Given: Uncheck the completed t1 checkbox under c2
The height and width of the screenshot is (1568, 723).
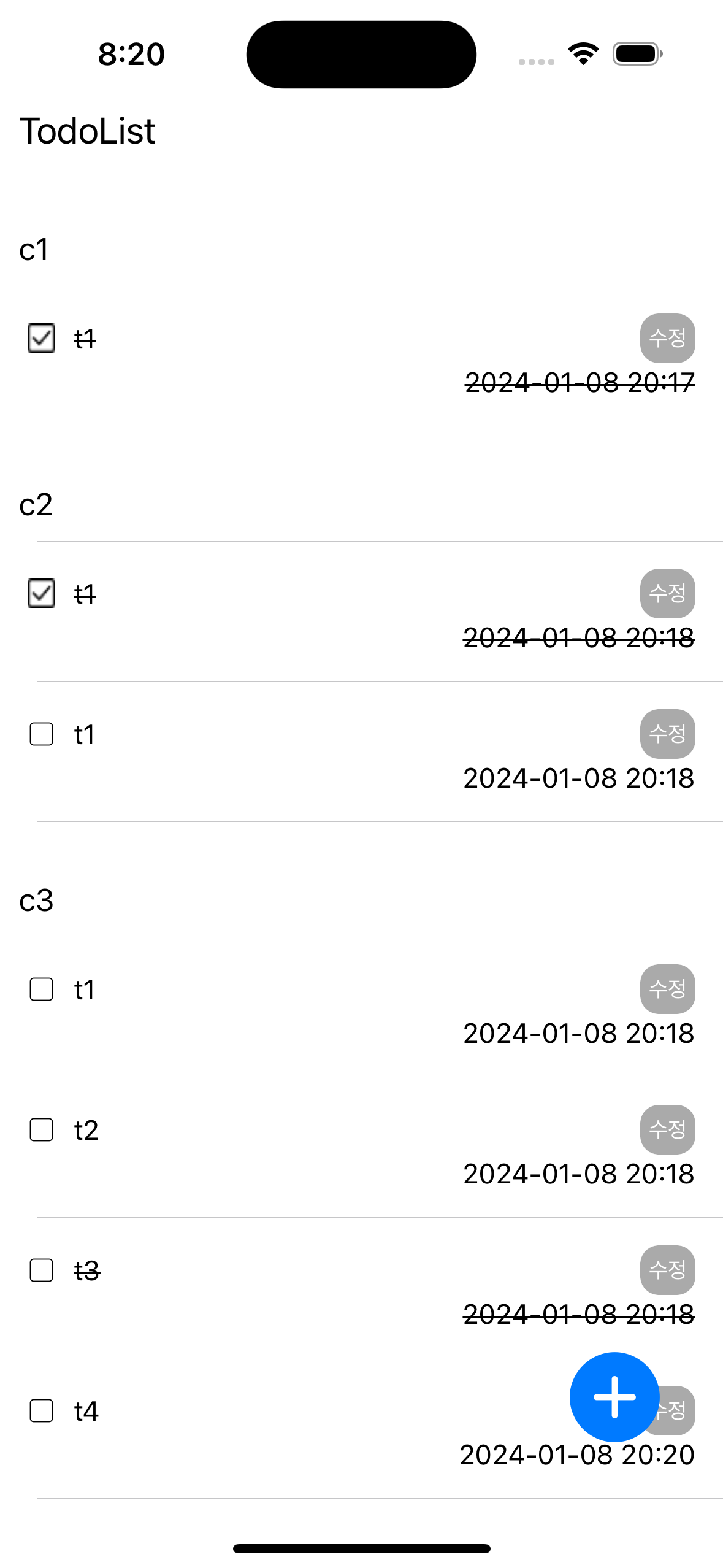Looking at the screenshot, I should pyautogui.click(x=41, y=593).
